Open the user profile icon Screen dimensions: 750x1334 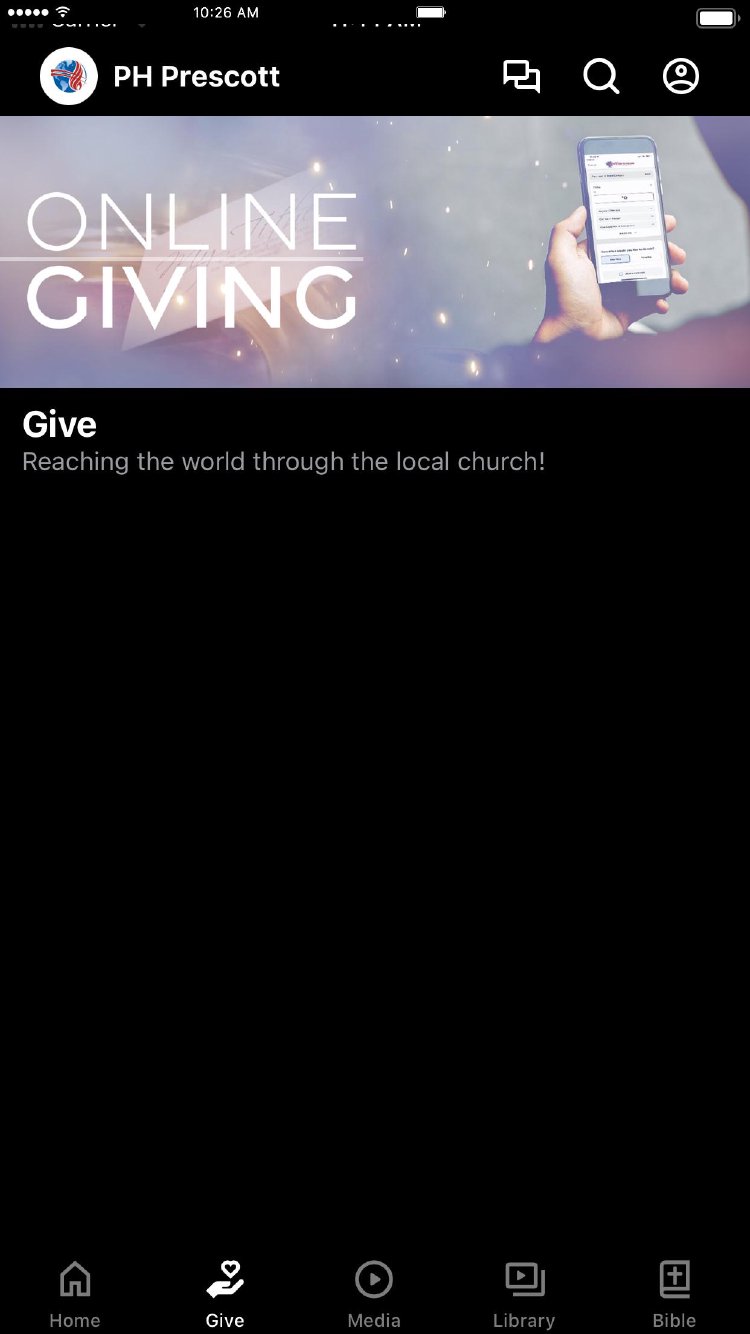pyautogui.click(x=681, y=77)
